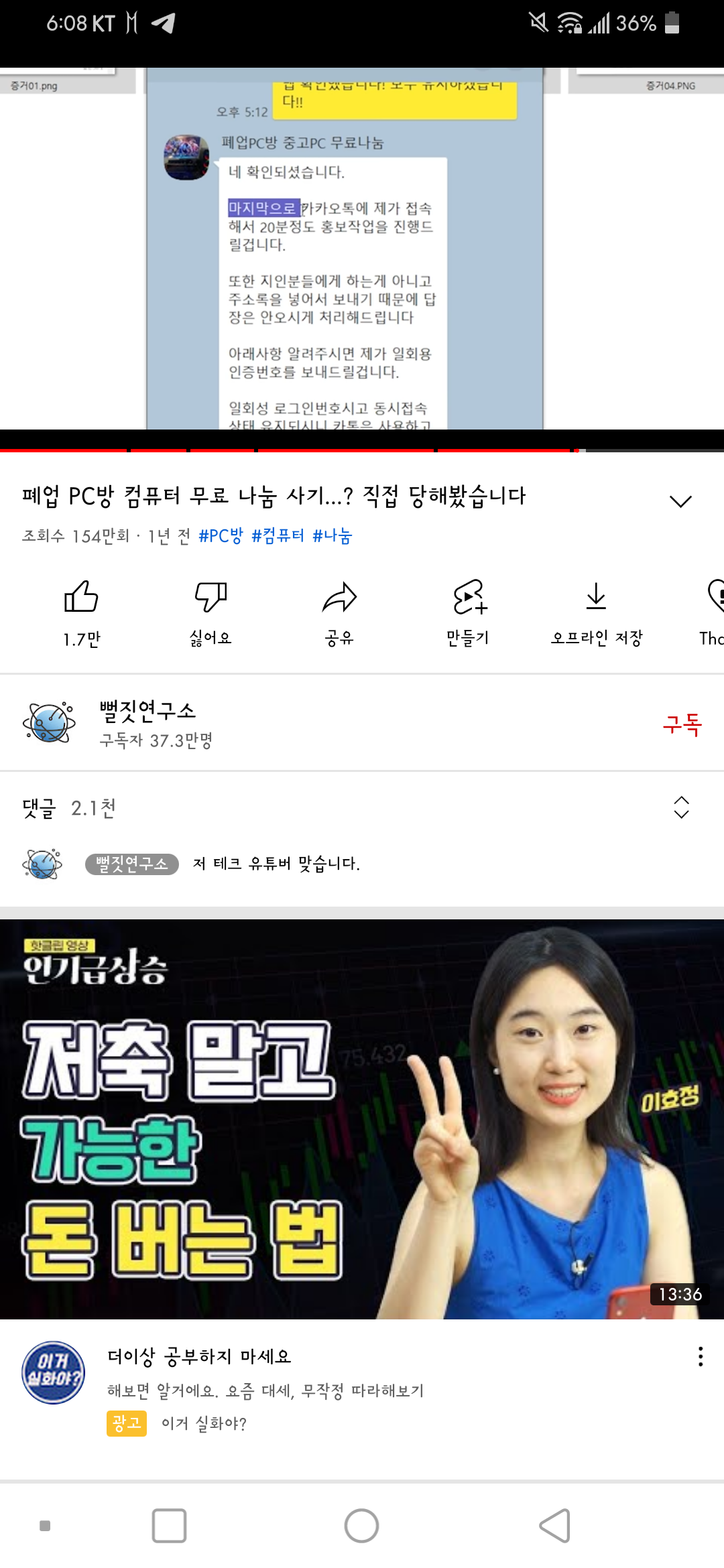This screenshot has height=1568, width=724.
Task: Open 만들기 to create a short
Action: coord(468,613)
